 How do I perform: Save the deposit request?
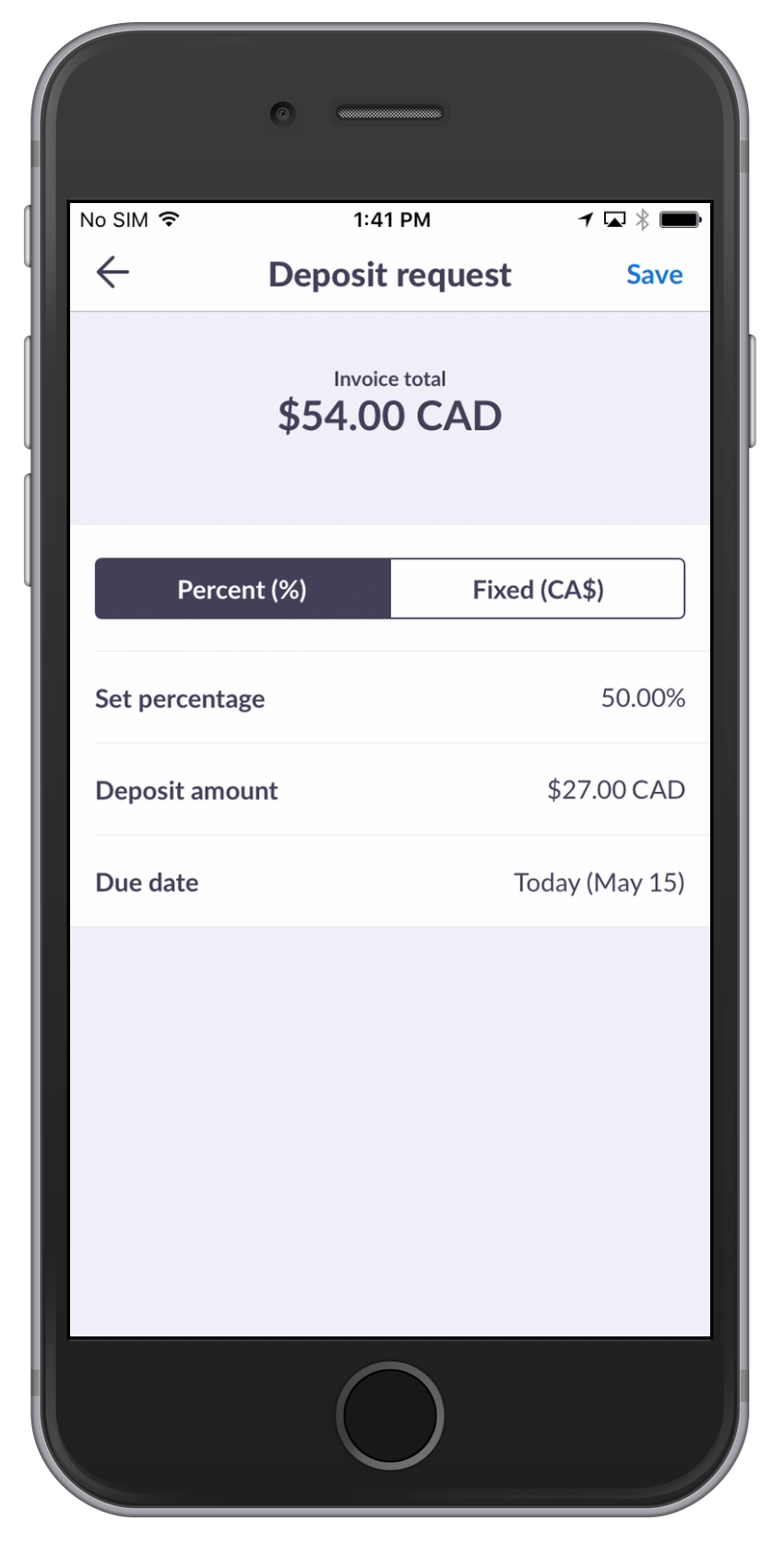[654, 274]
